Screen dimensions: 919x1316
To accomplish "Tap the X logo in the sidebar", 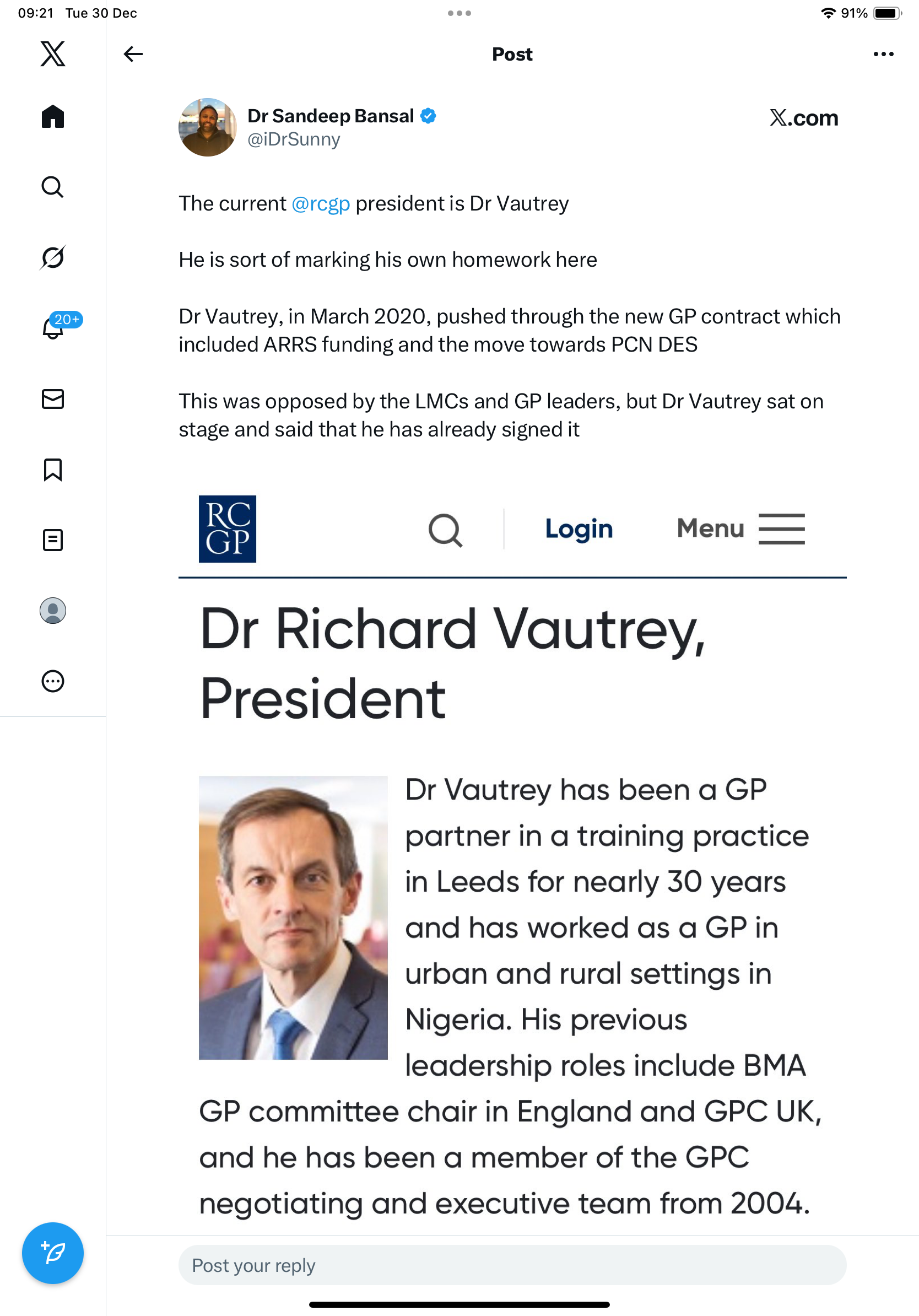I will [x=53, y=54].
